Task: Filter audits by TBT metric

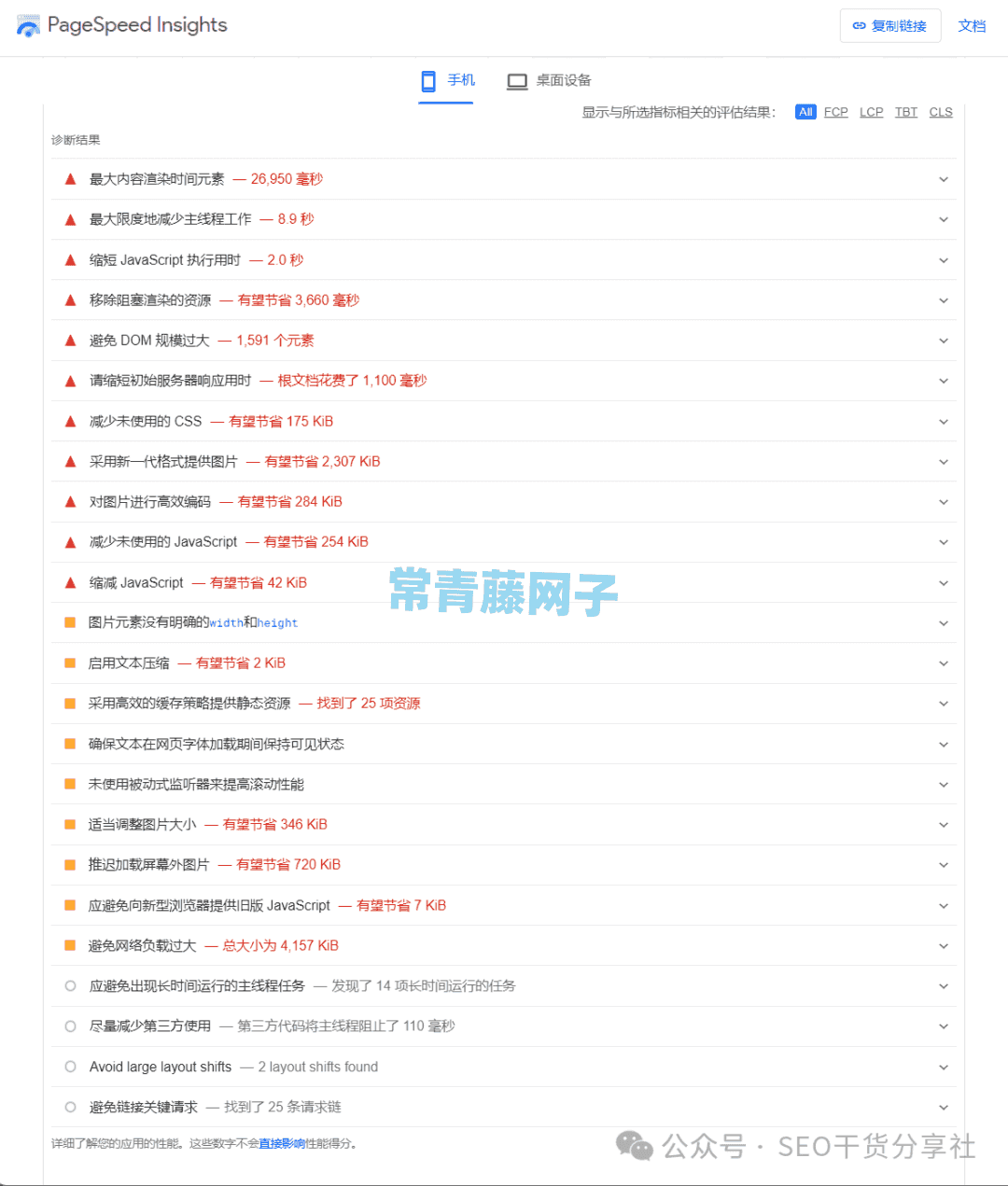Action: point(905,112)
